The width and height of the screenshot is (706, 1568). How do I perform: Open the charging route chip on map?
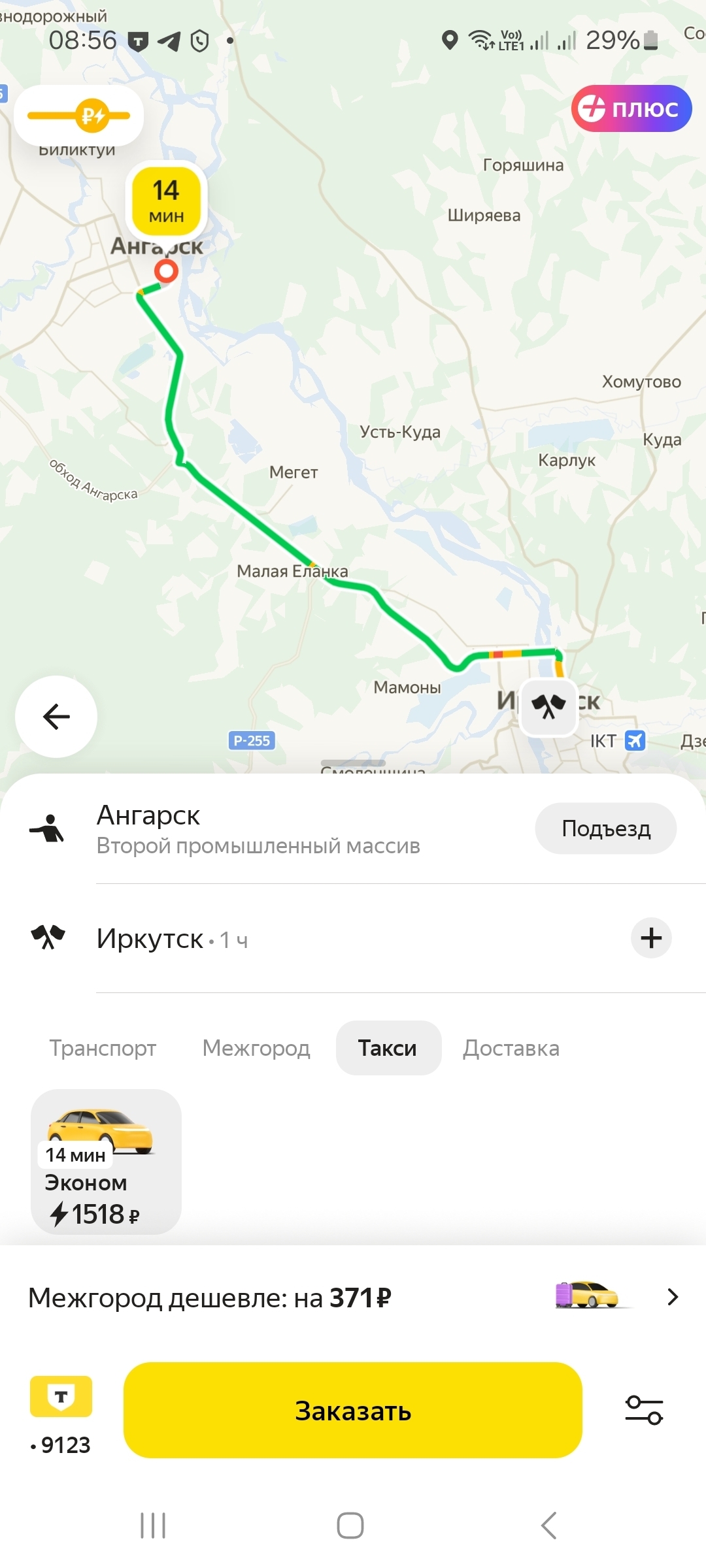tap(79, 116)
